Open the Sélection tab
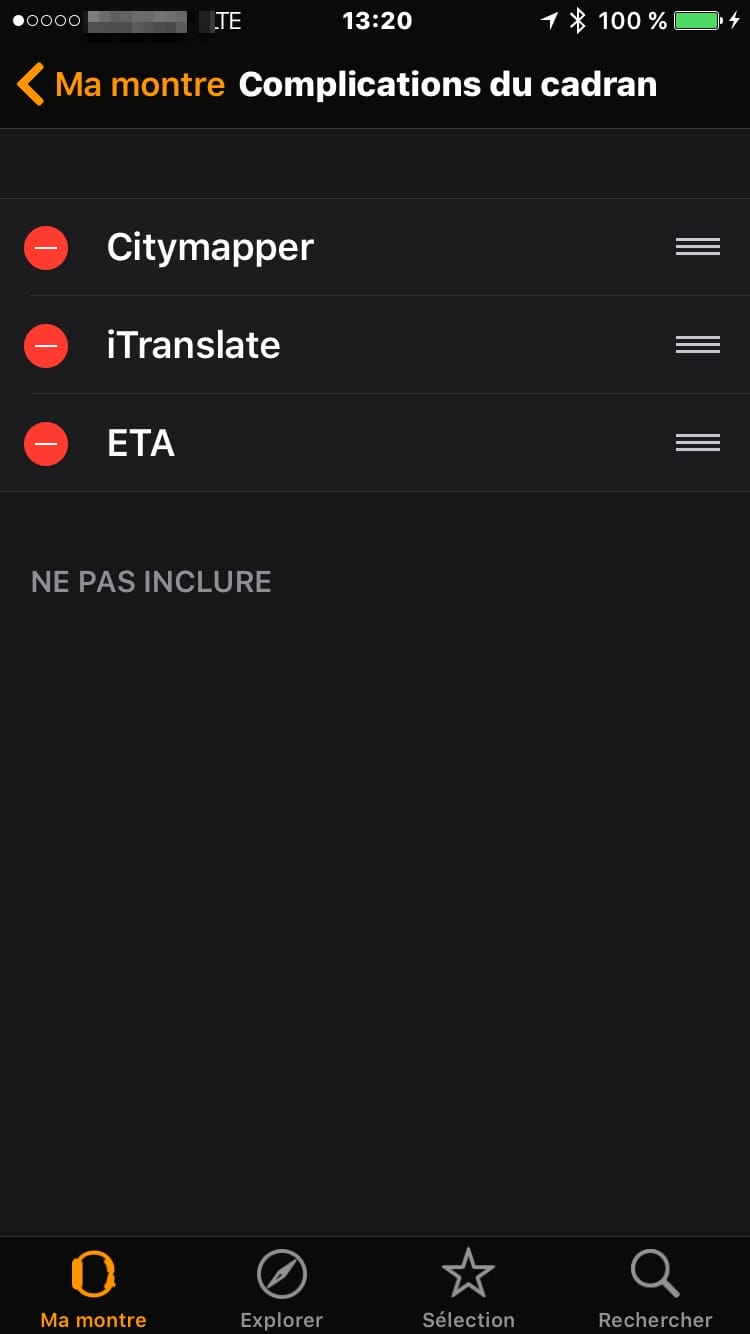 click(468, 1289)
